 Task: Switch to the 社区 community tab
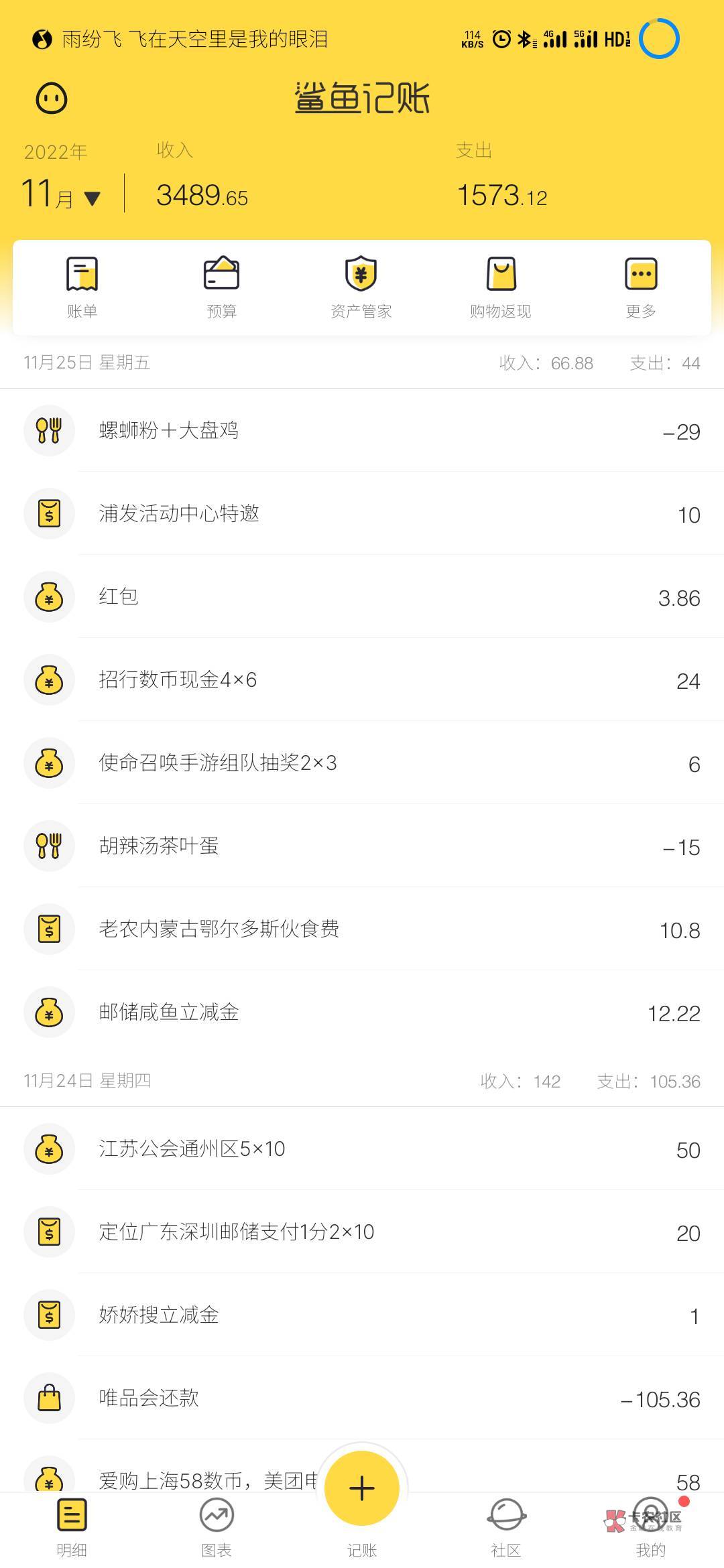click(506, 1528)
